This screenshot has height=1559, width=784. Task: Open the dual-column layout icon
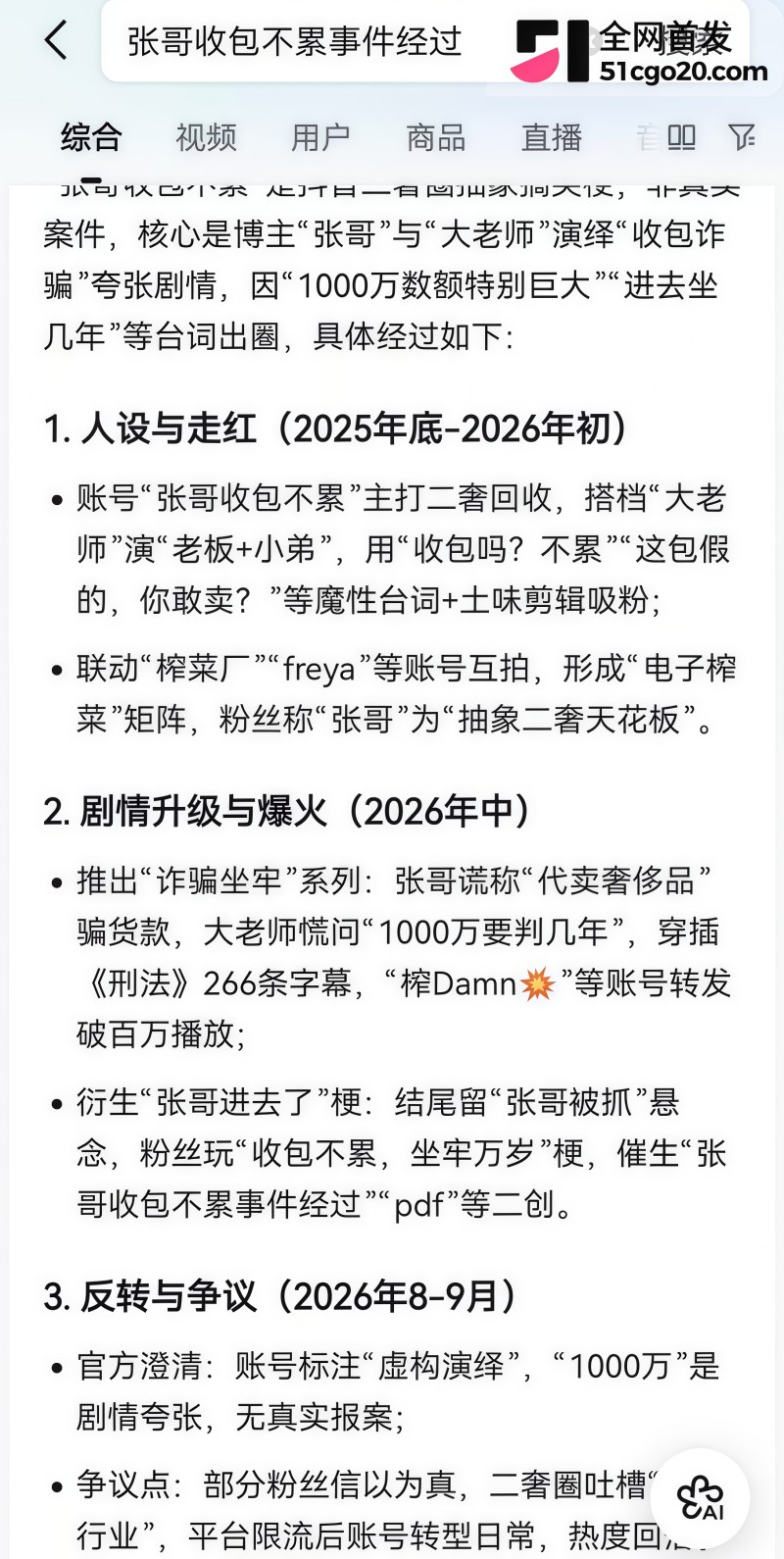pyautogui.click(x=681, y=137)
